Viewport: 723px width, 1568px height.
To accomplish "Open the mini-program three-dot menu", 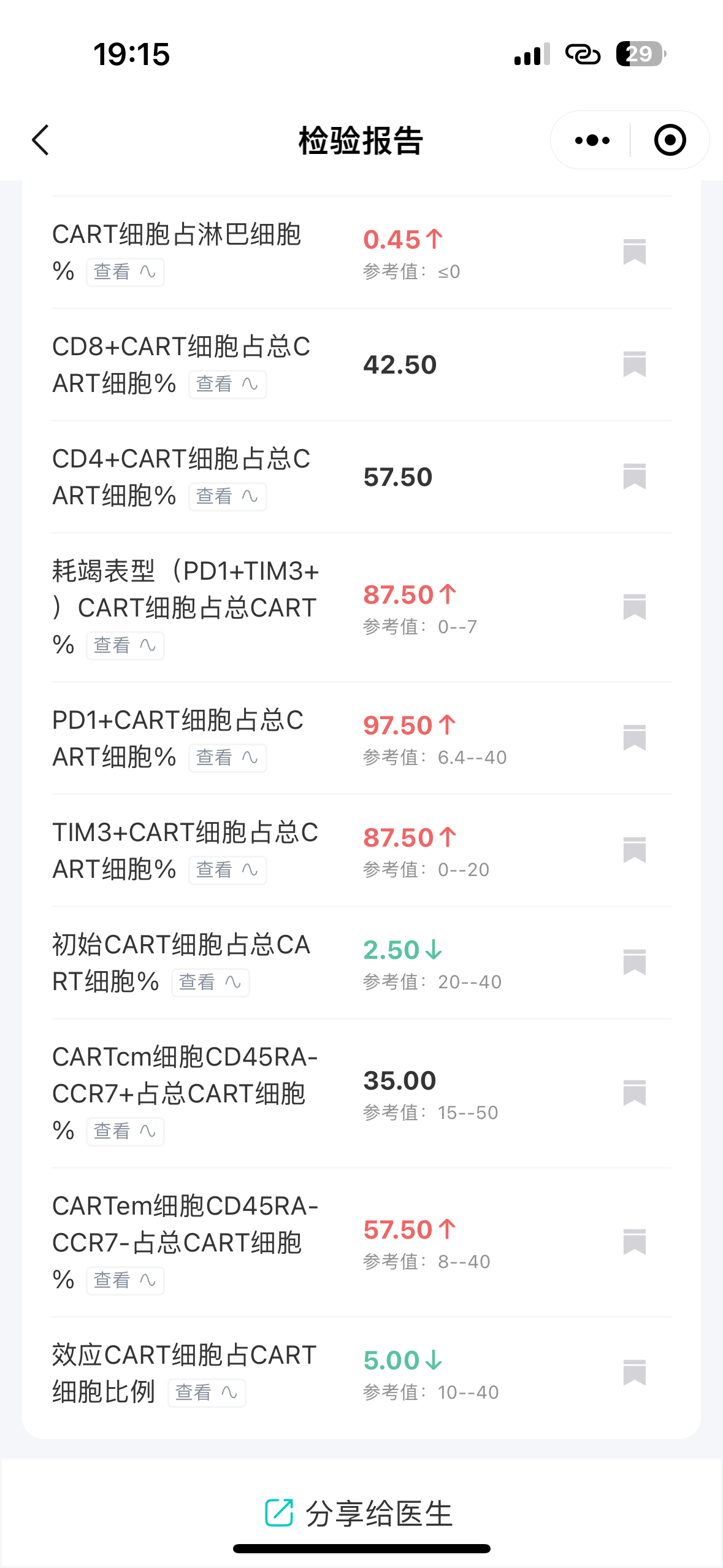I will 592,140.
